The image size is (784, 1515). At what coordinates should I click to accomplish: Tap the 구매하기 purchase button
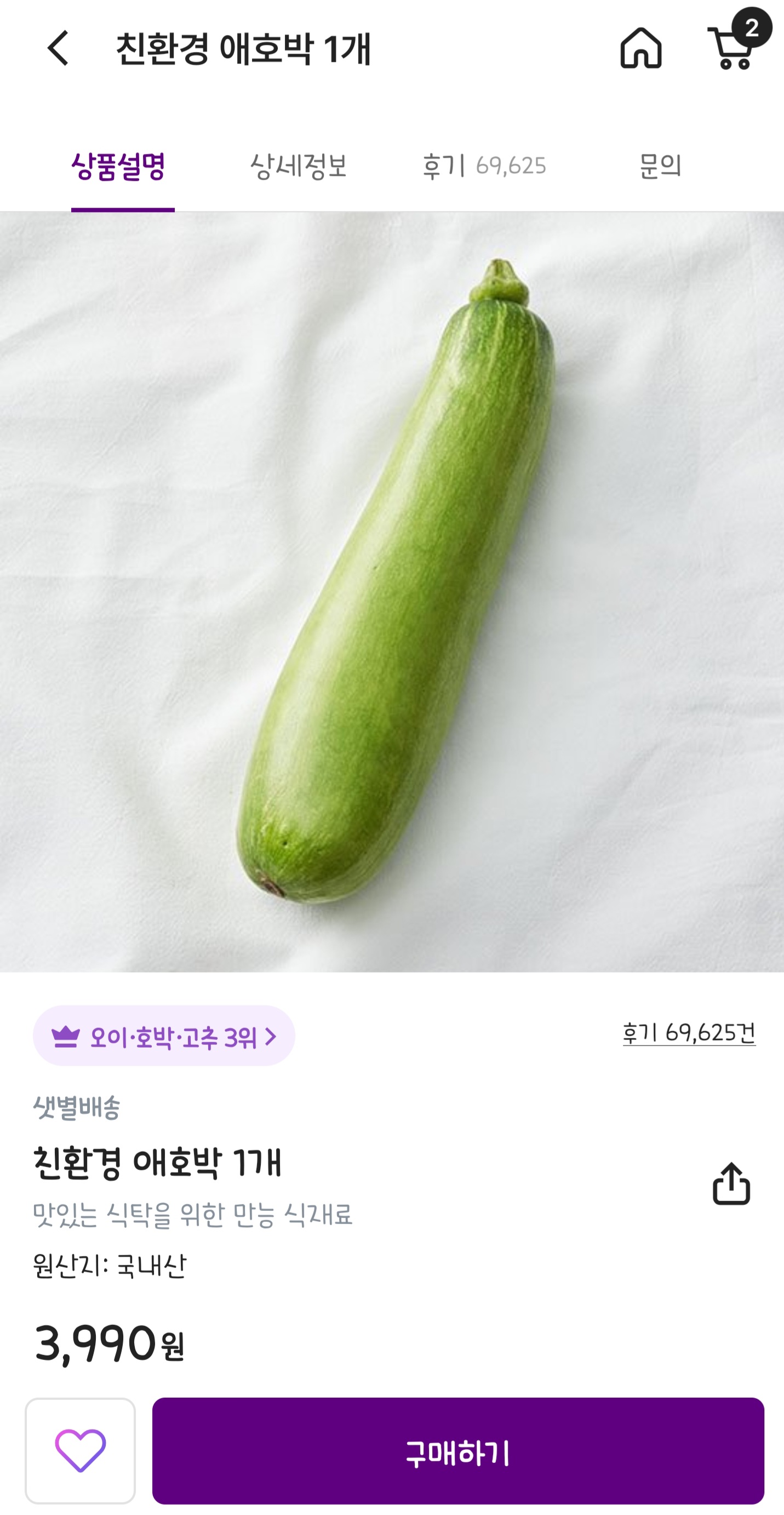click(x=457, y=1450)
